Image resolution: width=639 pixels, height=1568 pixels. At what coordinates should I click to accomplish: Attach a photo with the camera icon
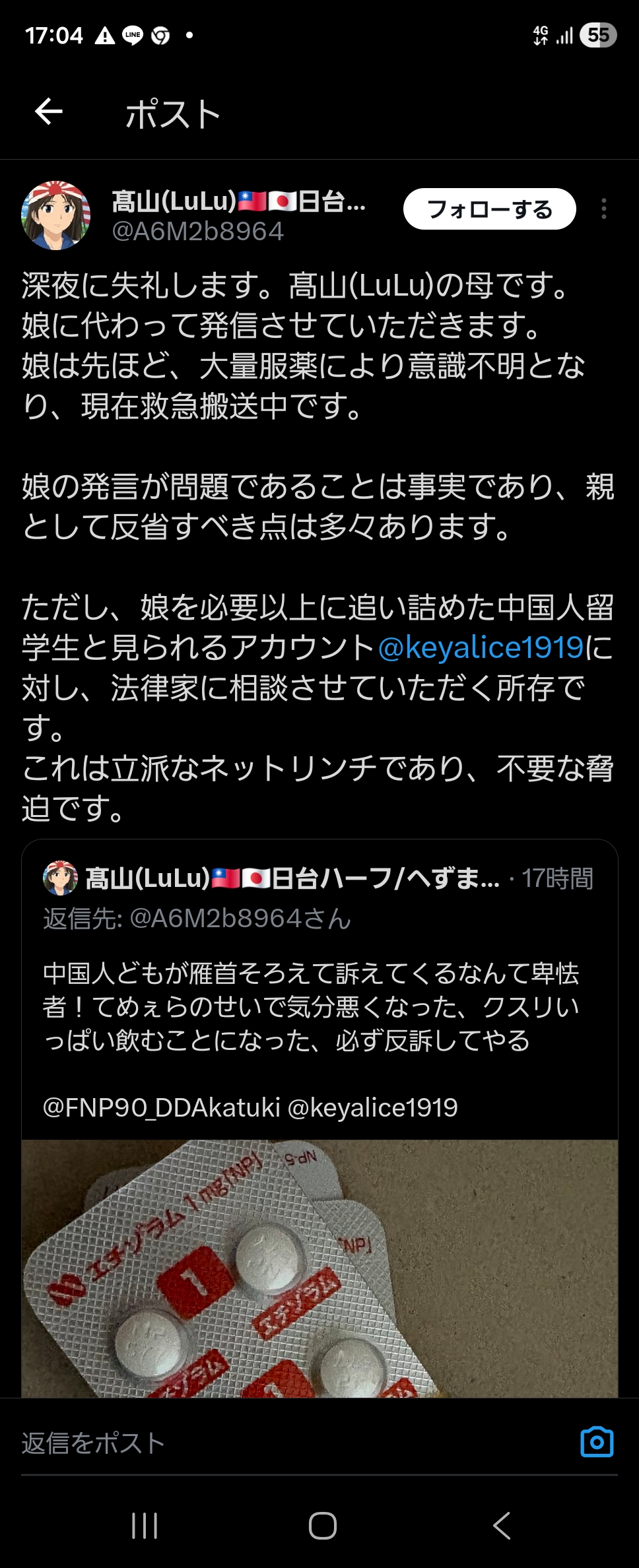[596, 1442]
